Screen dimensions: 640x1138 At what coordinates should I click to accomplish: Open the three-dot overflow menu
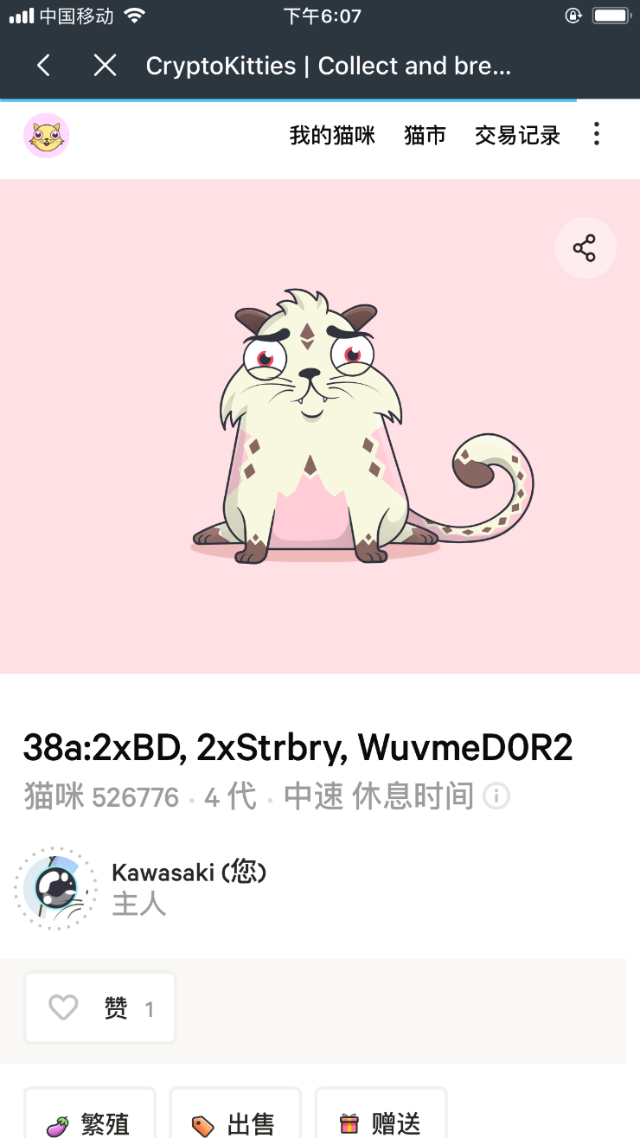click(596, 134)
